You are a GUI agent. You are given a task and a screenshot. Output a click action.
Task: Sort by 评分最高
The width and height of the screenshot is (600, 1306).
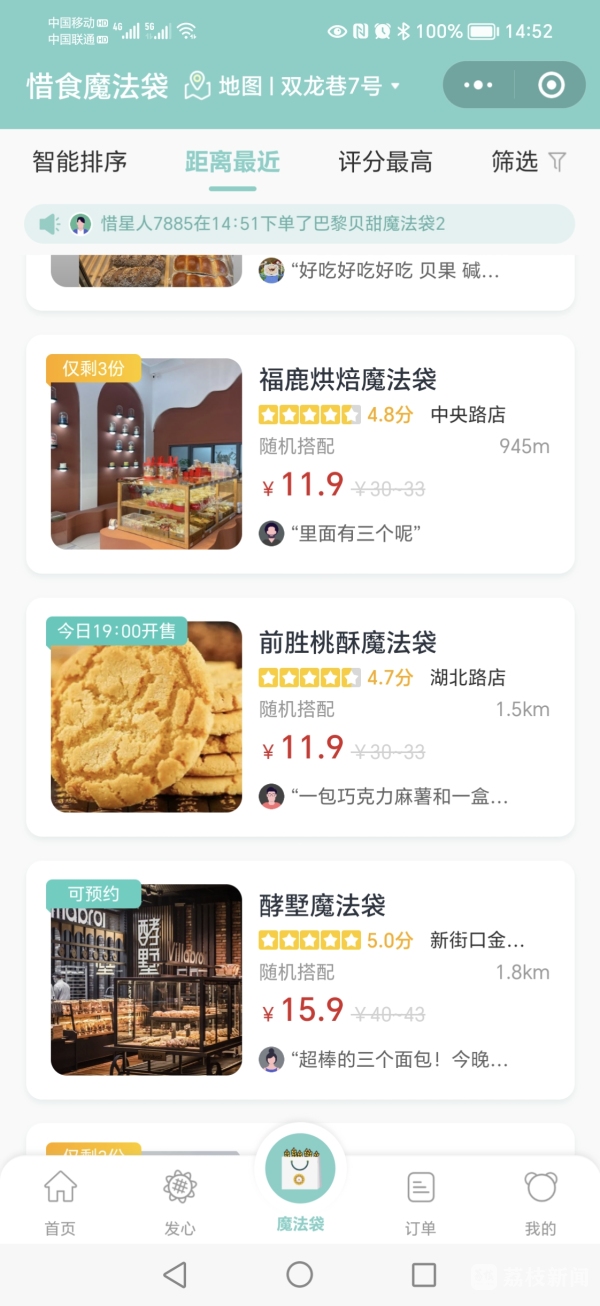pyautogui.click(x=385, y=162)
